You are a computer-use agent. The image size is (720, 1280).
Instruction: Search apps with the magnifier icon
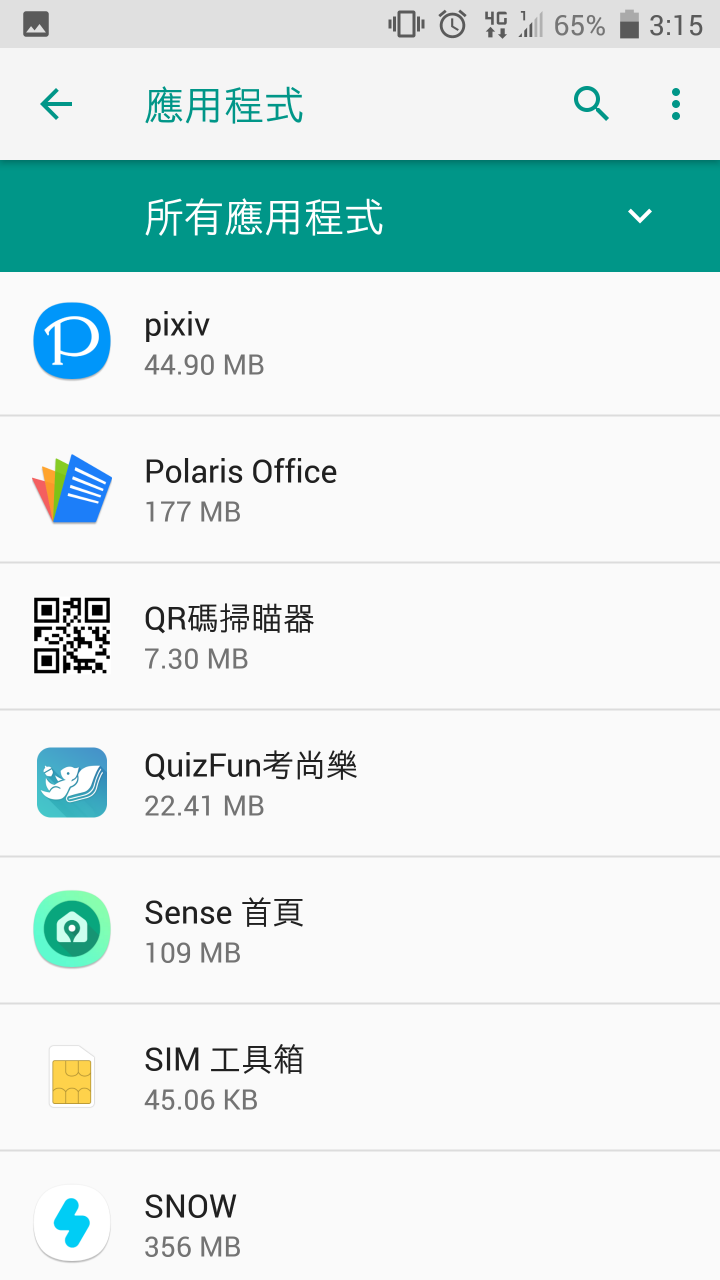(591, 104)
